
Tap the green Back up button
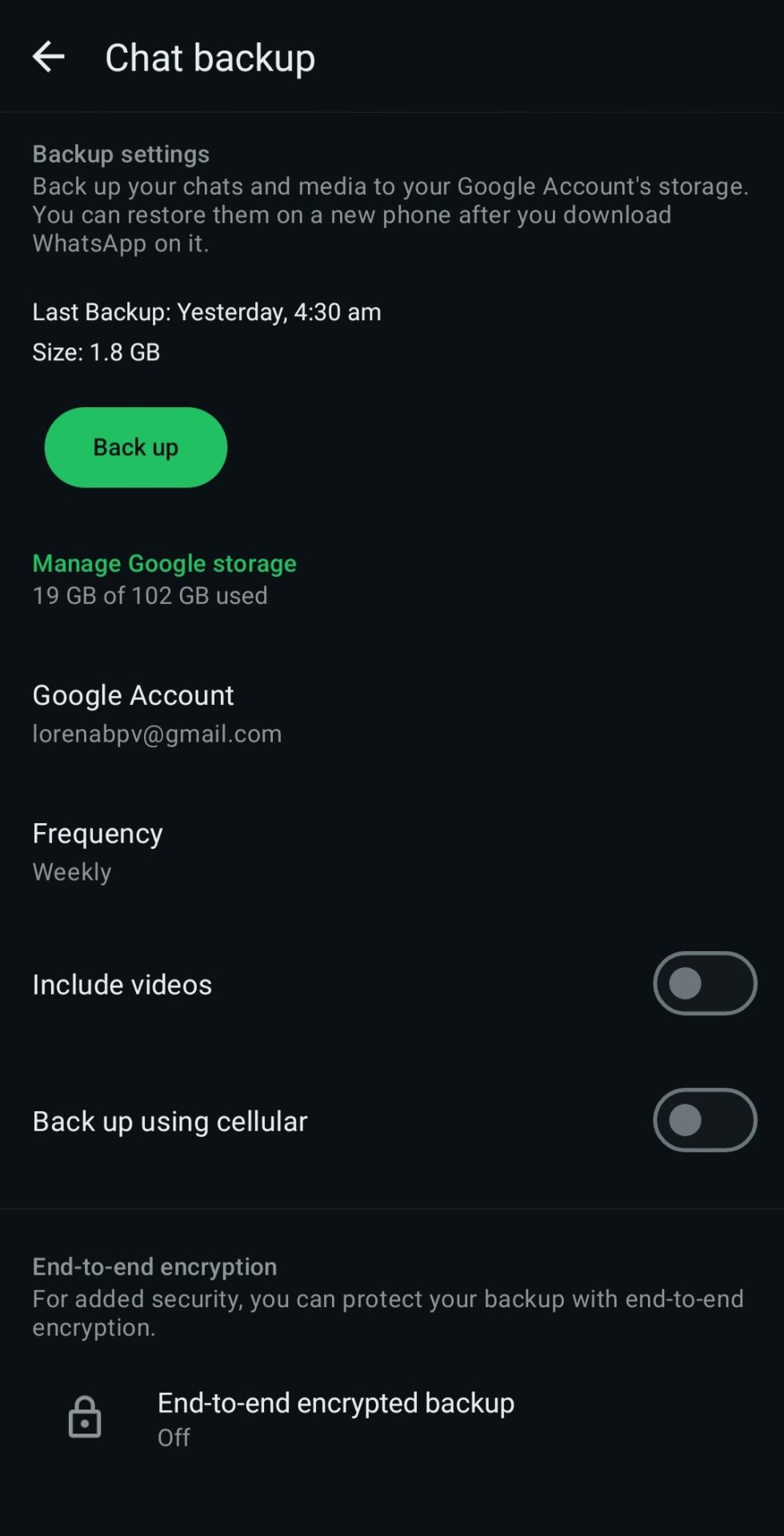136,447
